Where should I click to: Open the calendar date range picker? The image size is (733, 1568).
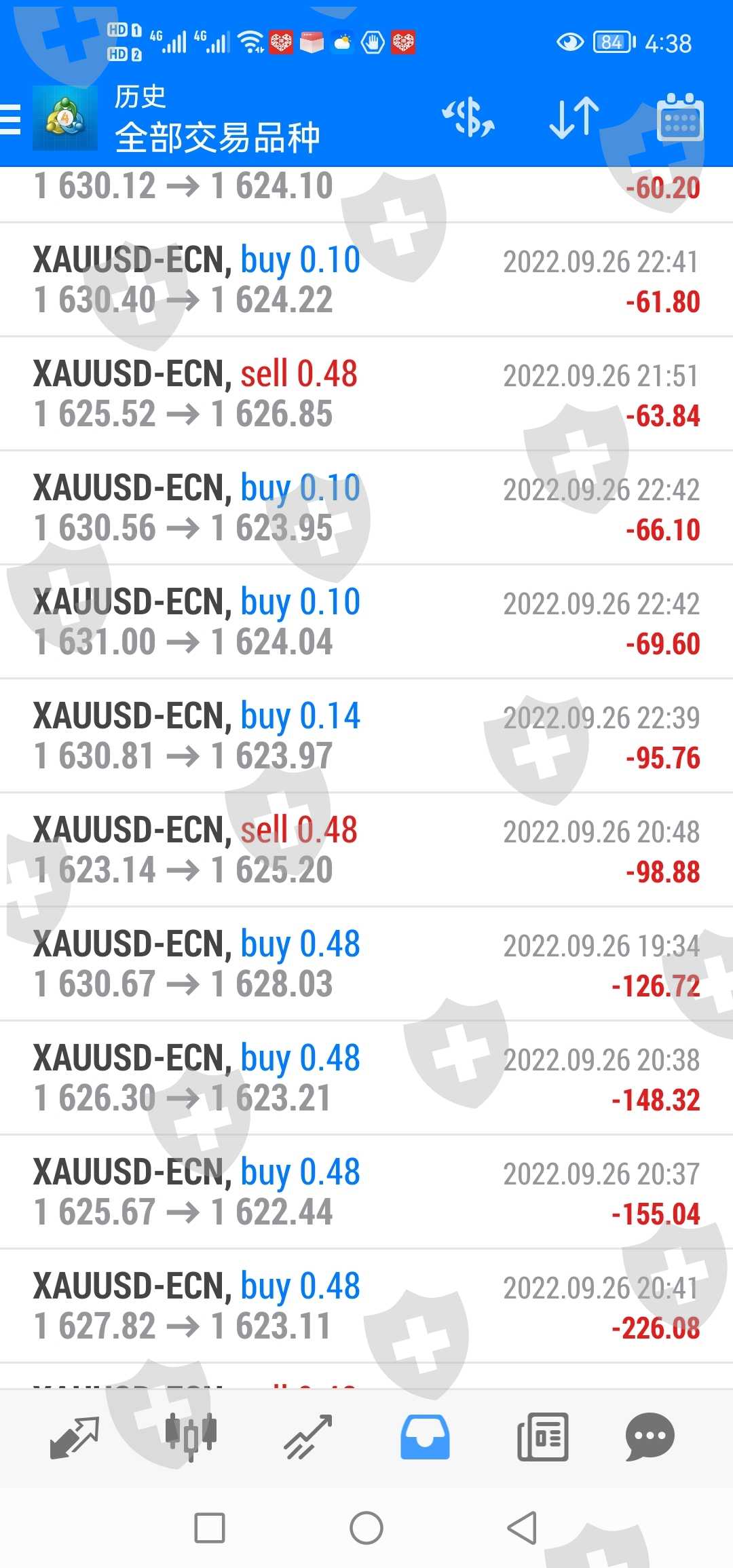coord(679,118)
